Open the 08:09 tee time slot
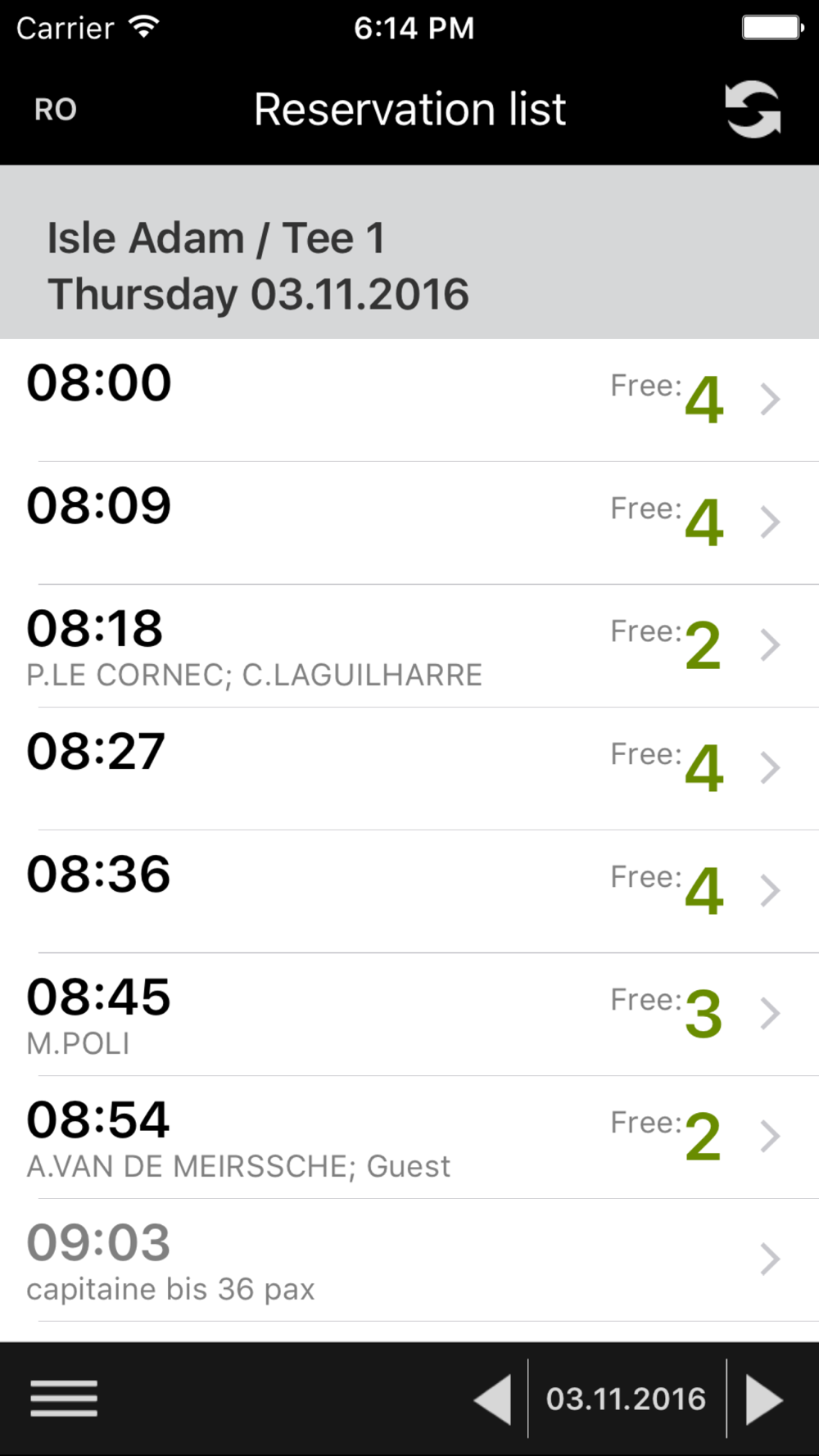This screenshot has height=1456, width=819. pyautogui.click(x=409, y=523)
